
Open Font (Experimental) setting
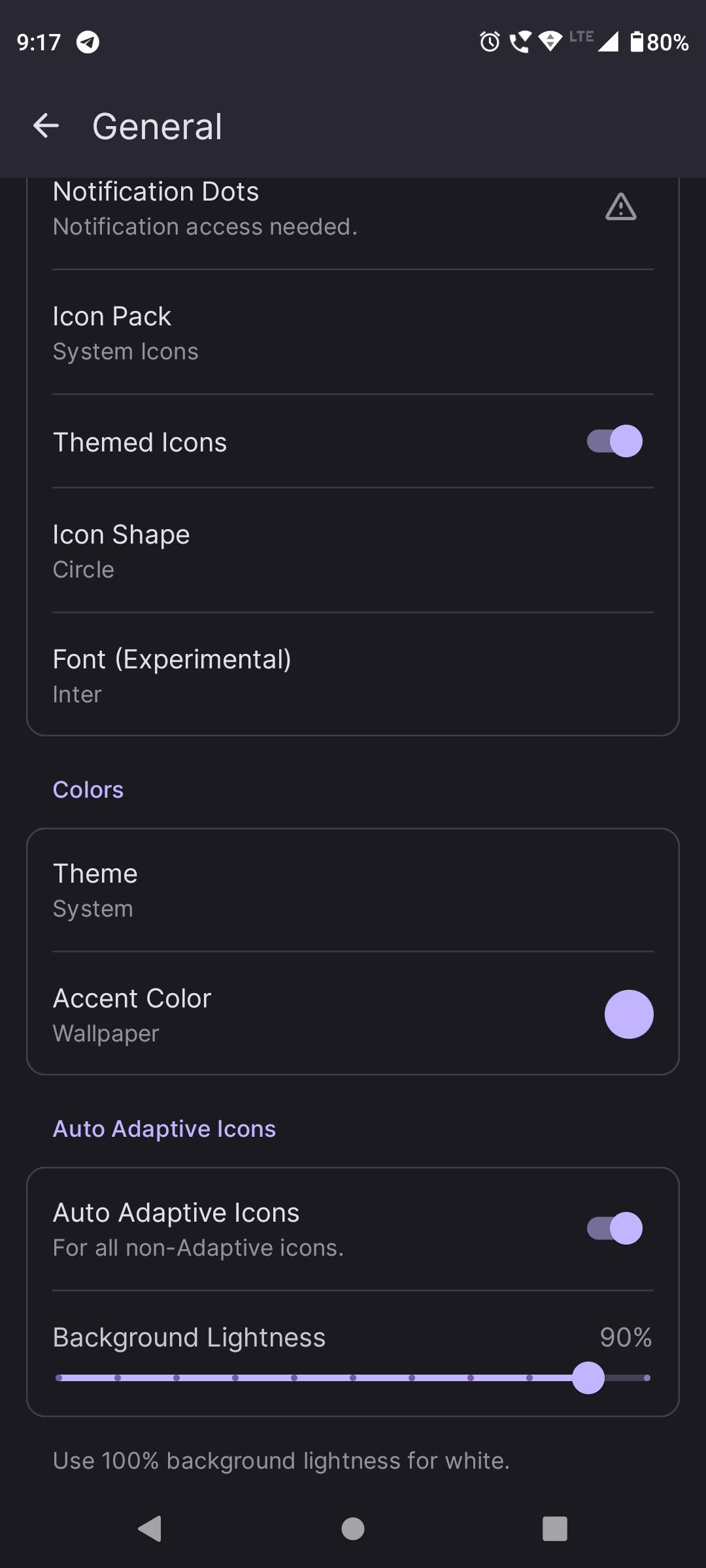tap(353, 675)
